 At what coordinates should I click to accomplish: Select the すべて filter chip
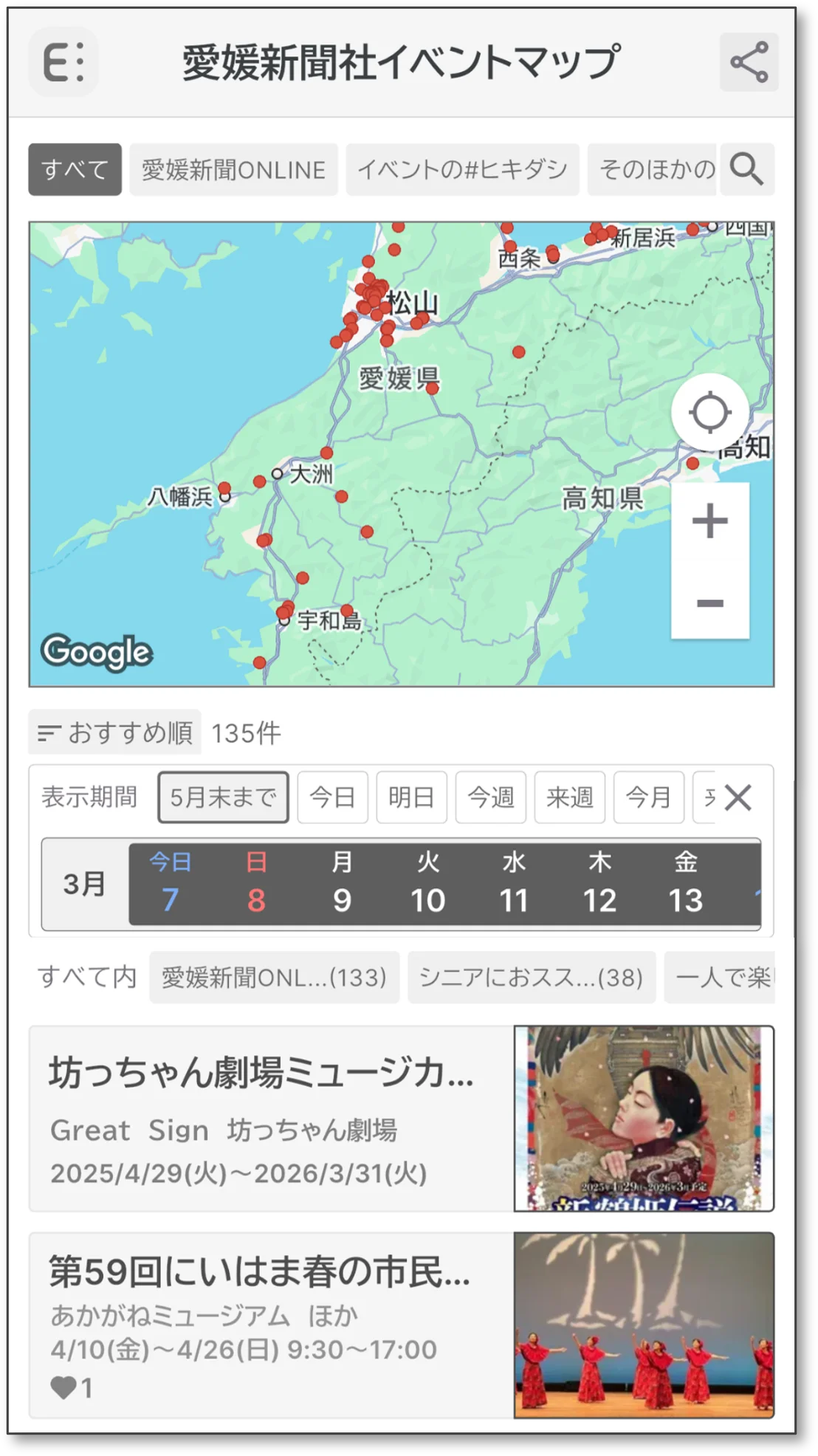tap(75, 169)
